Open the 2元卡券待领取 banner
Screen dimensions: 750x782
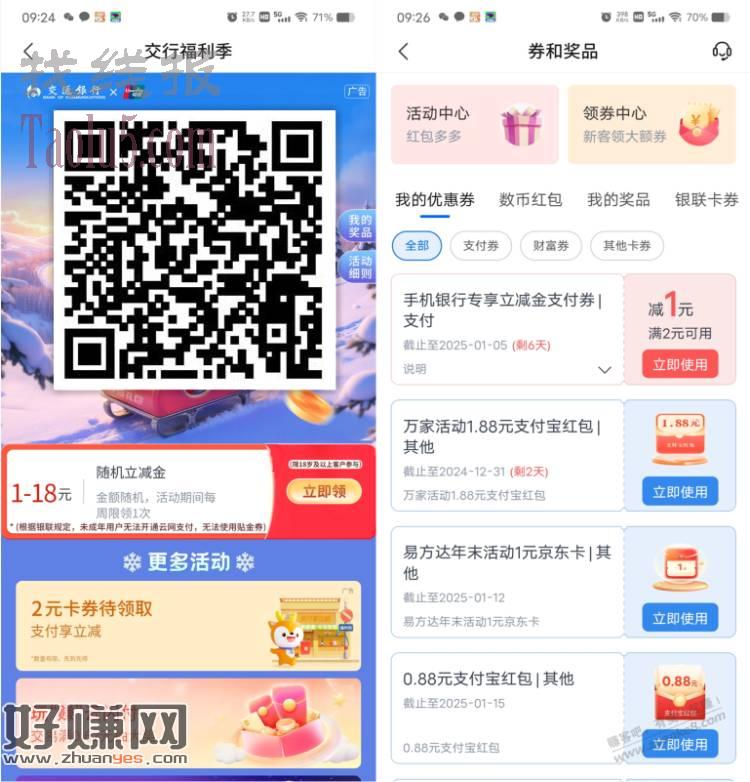pos(188,624)
